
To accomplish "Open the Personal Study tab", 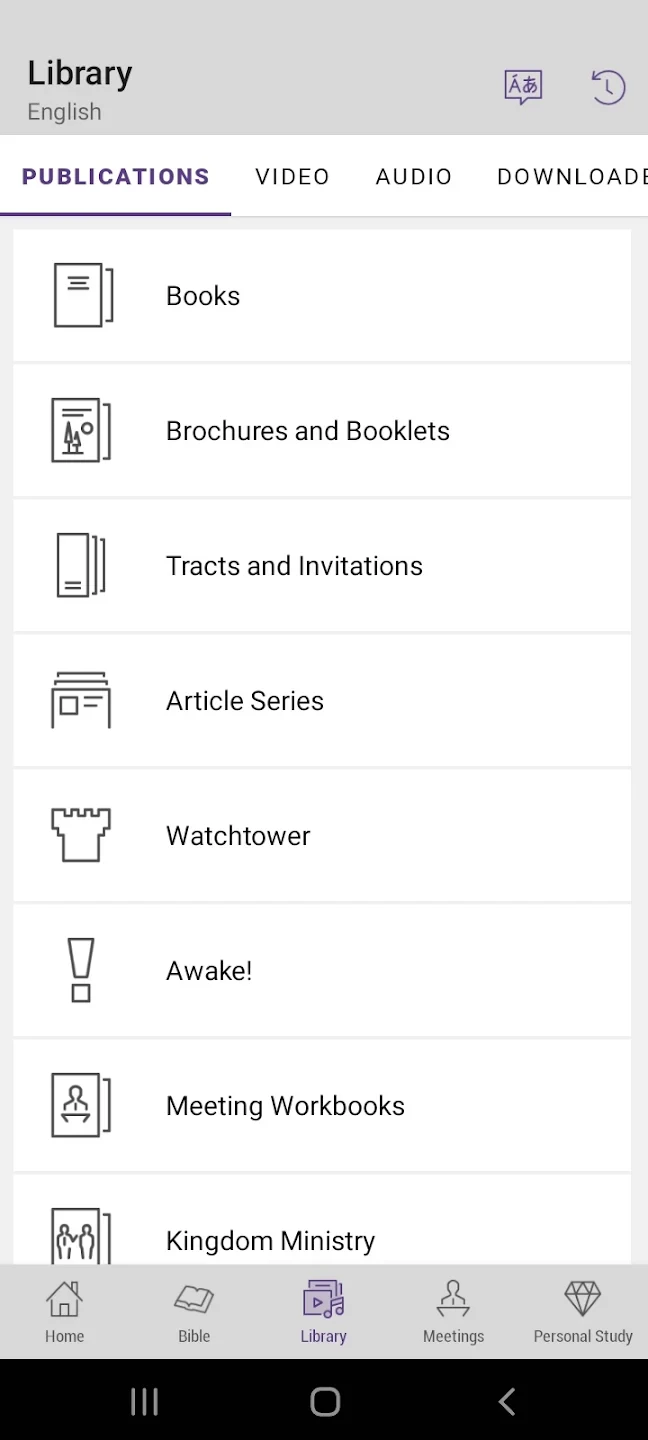I will pos(583,1312).
